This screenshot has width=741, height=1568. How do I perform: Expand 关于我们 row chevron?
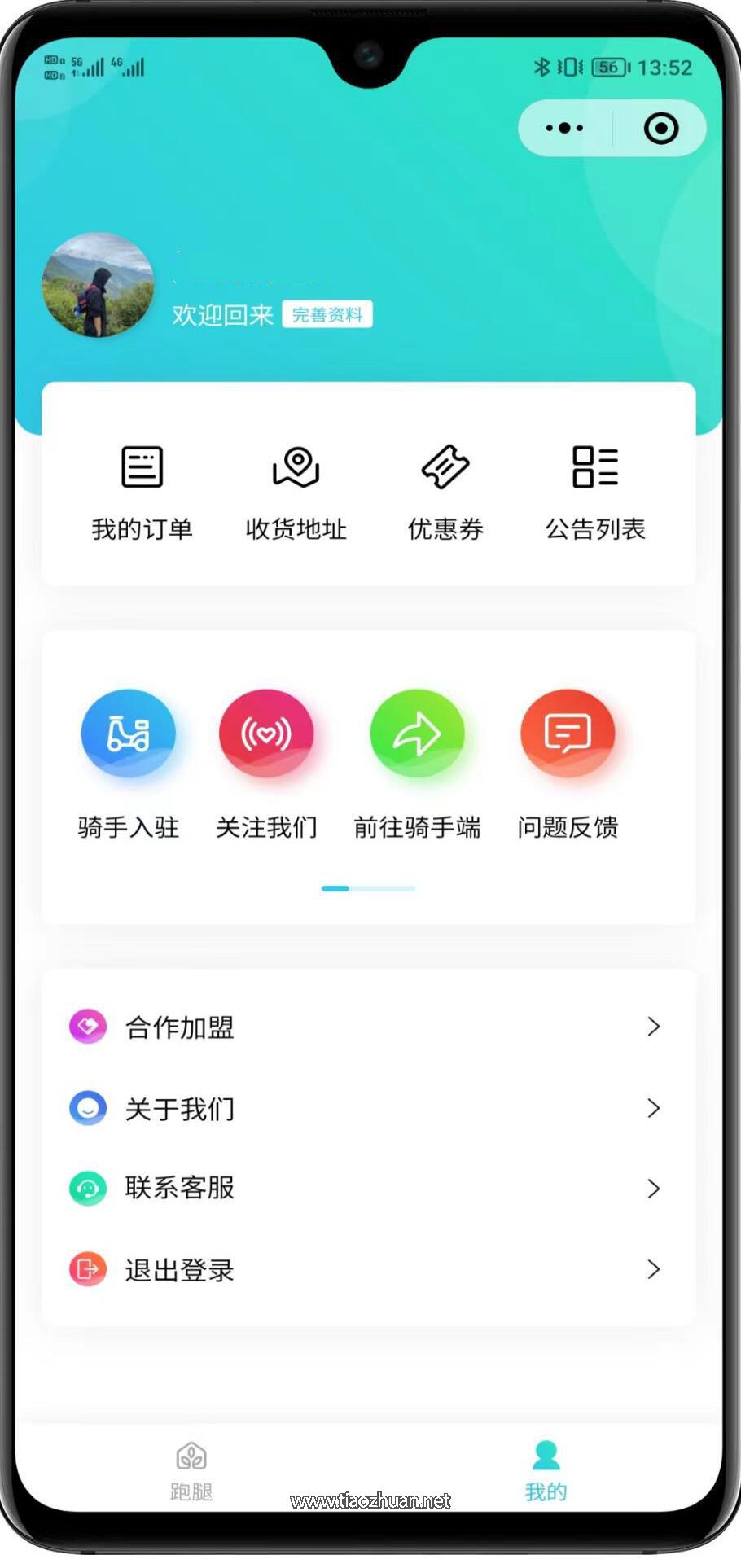655,1108
